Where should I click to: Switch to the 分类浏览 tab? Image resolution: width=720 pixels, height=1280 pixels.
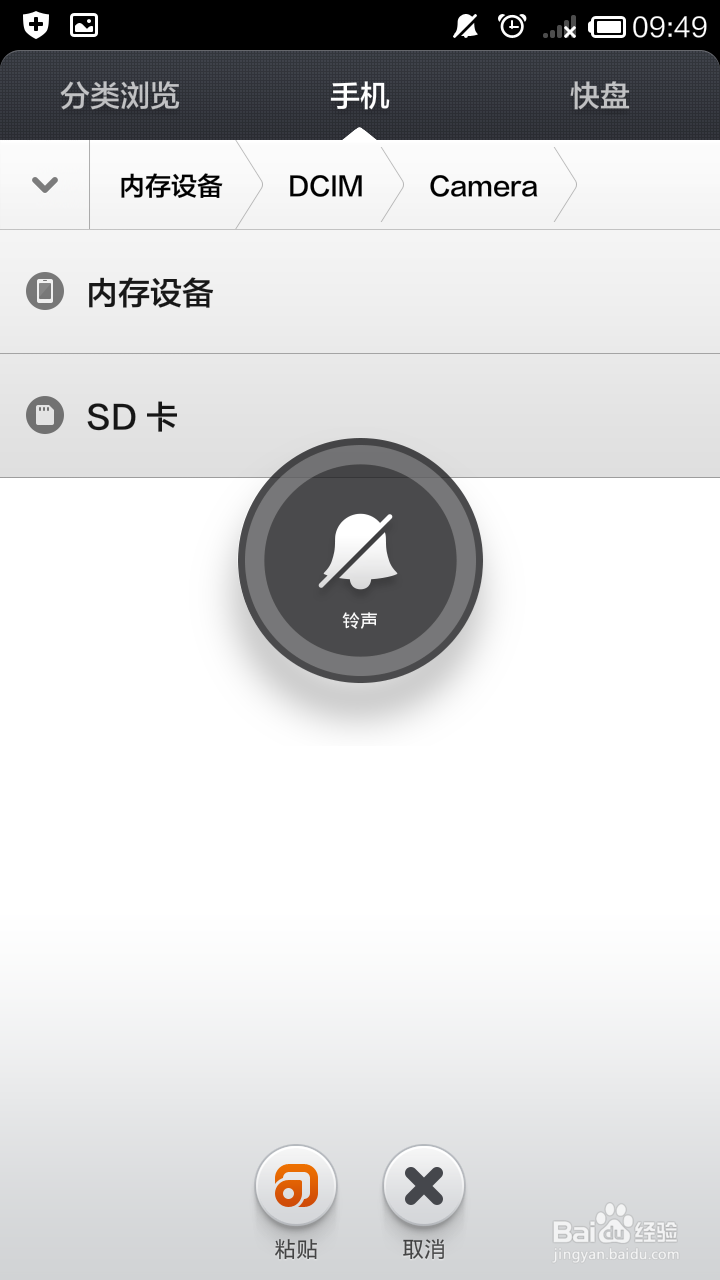[x=120, y=96]
